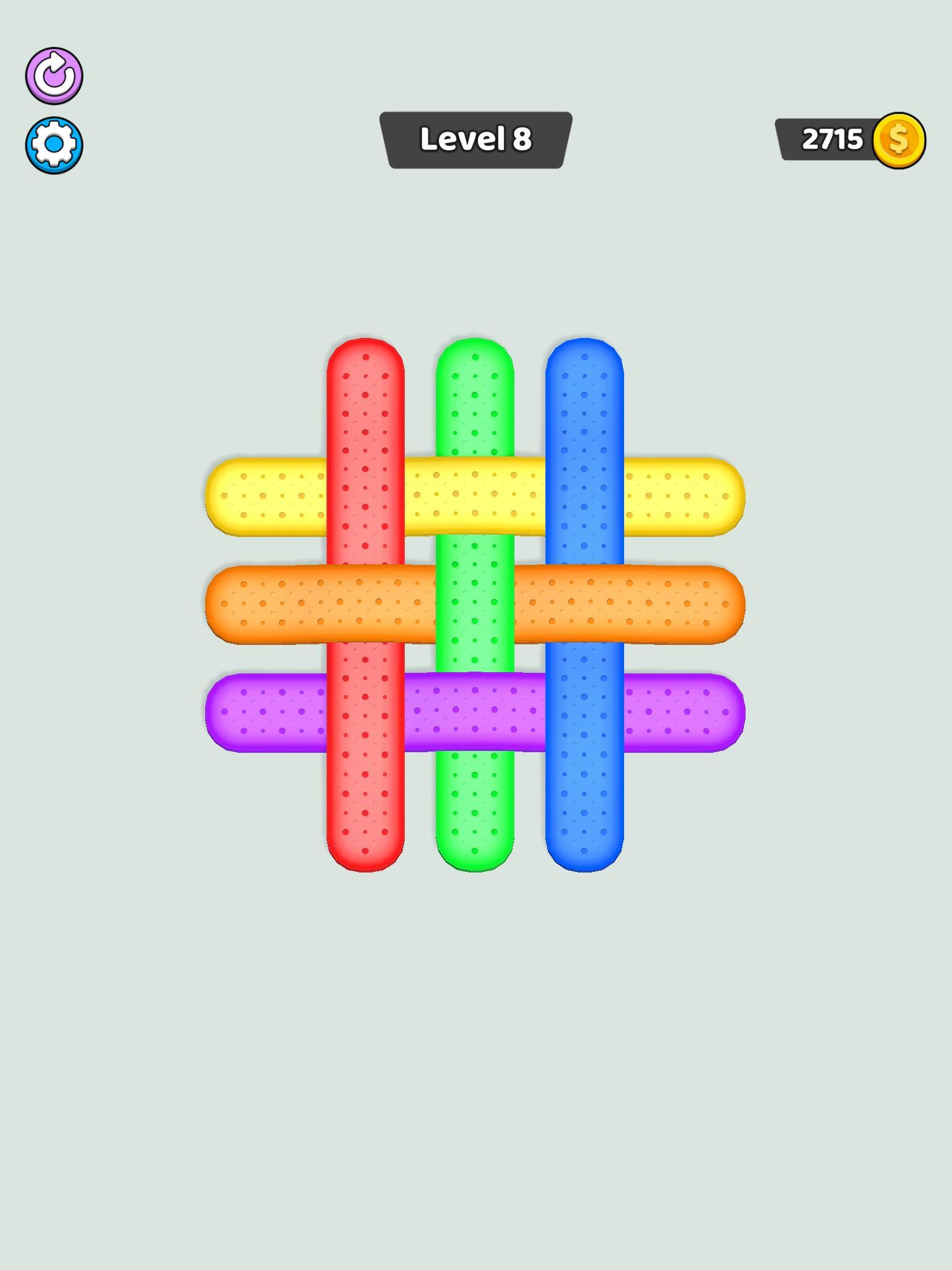Restart the level with the purple arrow
Screen dimensions: 952x1270
tap(54, 76)
